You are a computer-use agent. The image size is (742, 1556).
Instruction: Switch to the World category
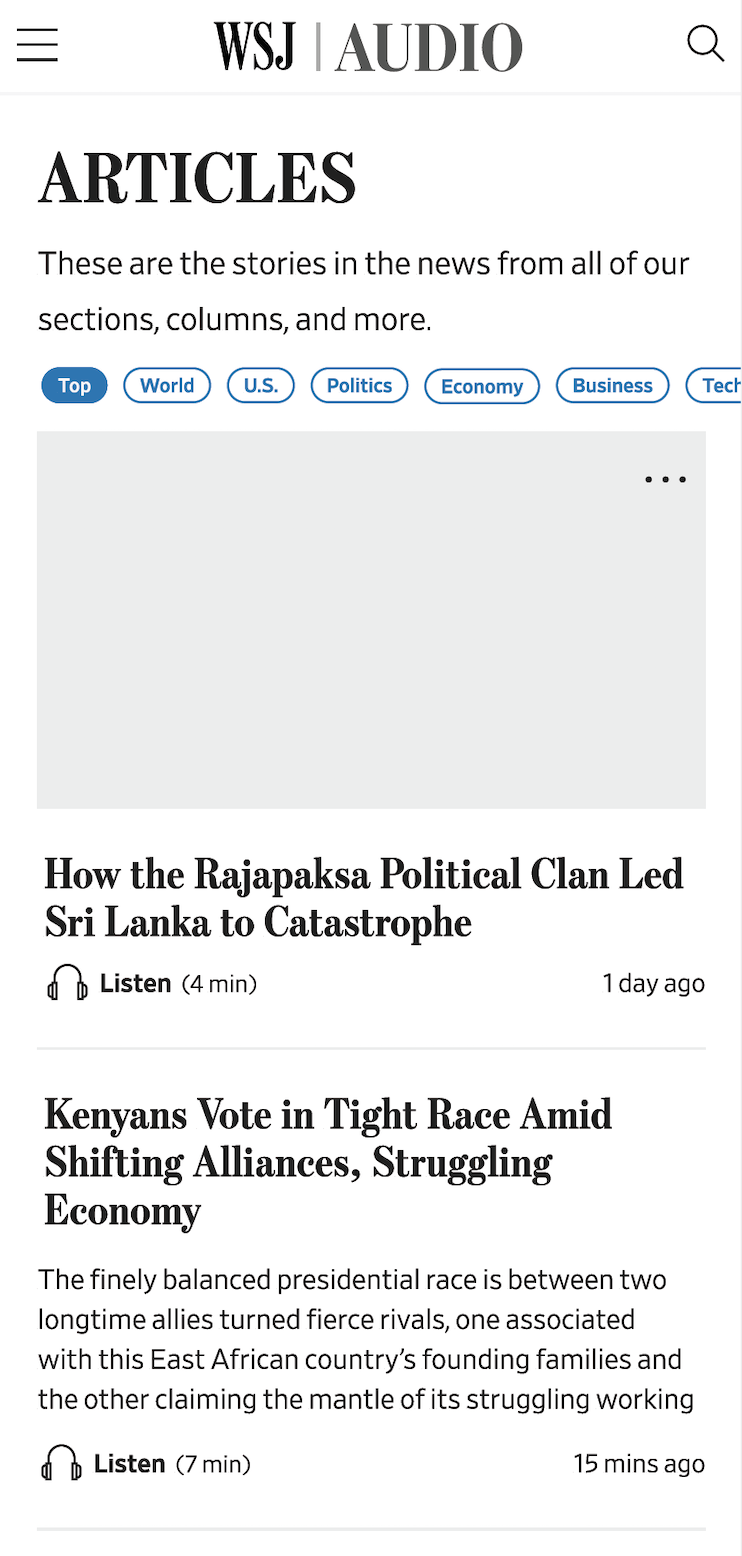pos(167,385)
